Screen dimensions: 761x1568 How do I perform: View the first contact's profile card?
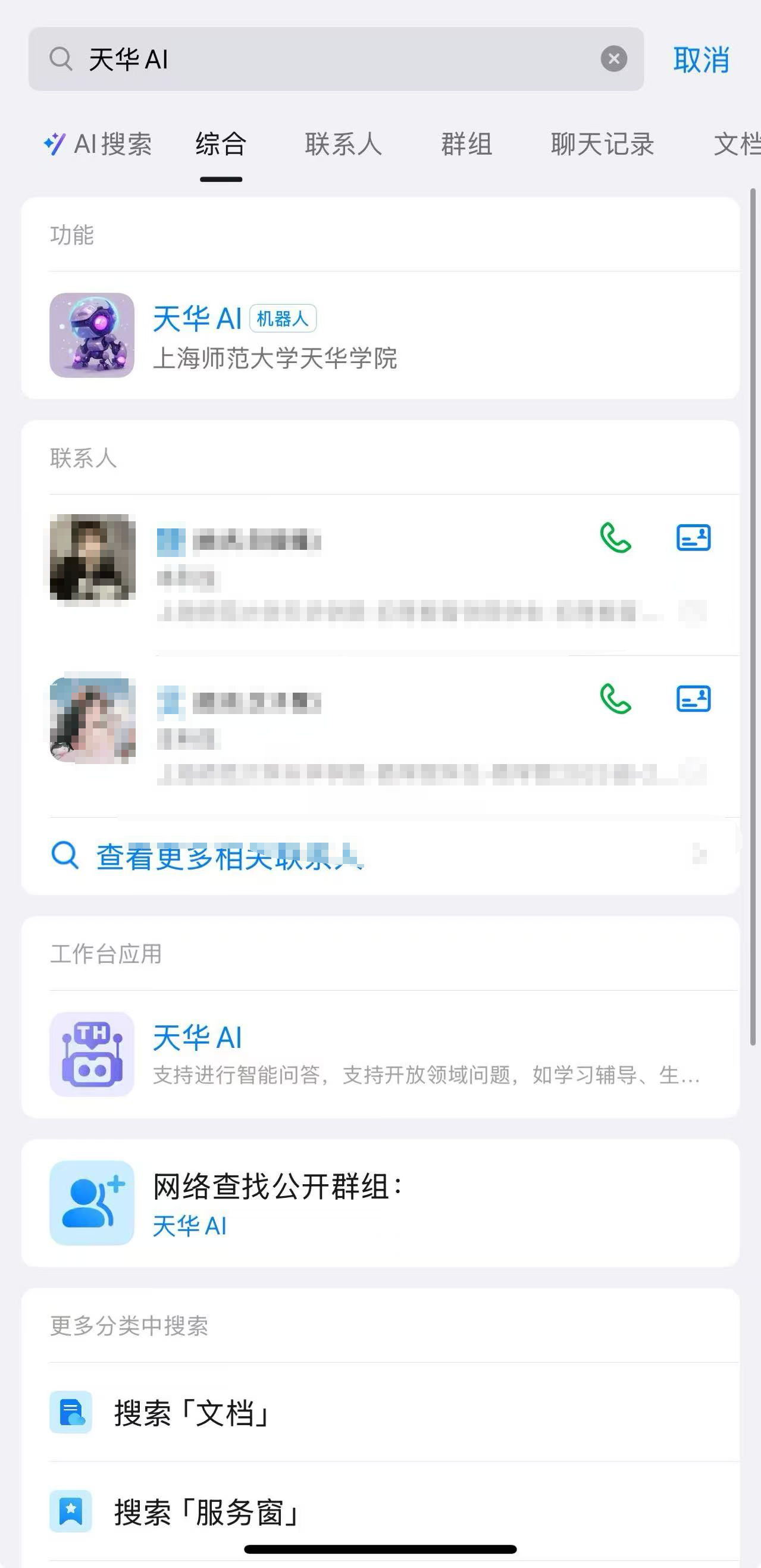pyautogui.click(x=693, y=538)
